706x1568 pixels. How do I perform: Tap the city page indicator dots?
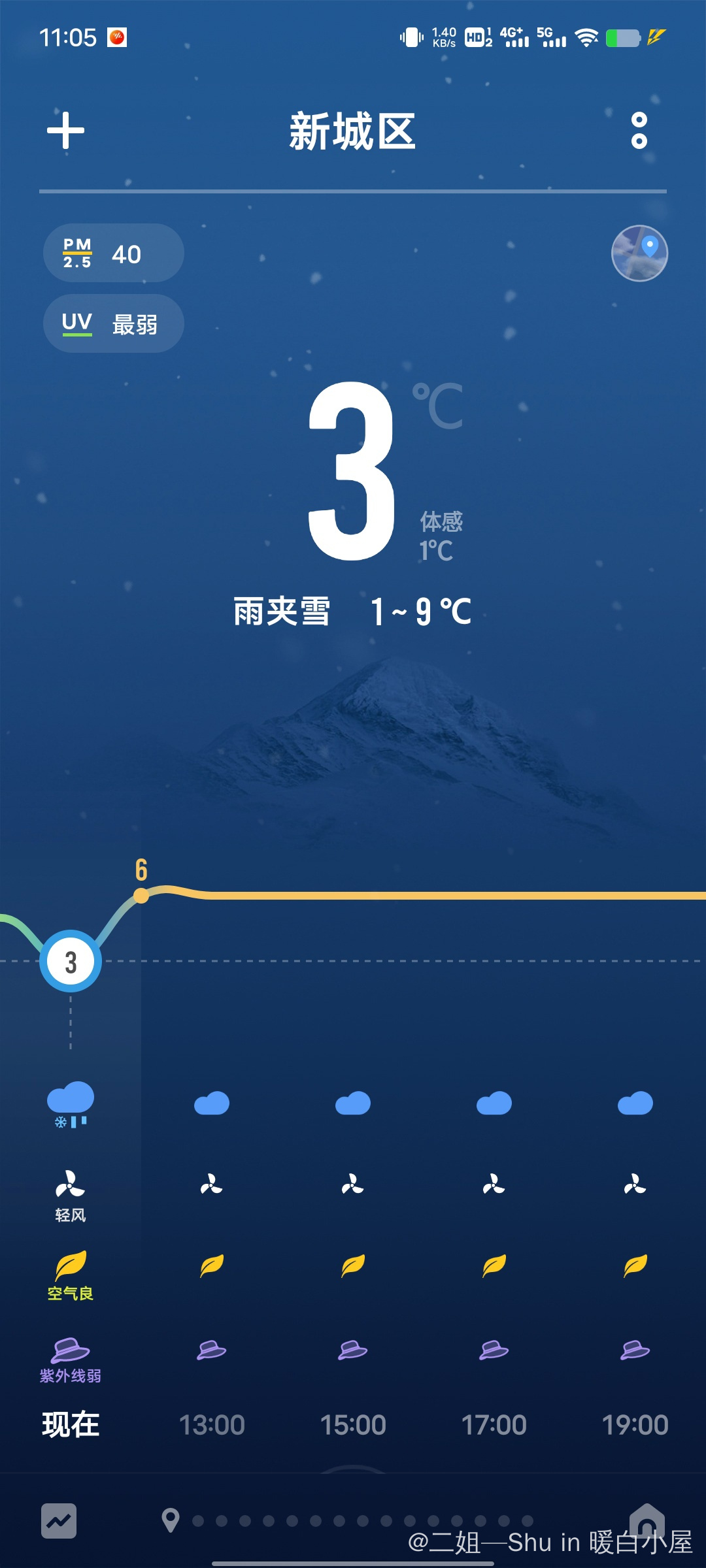coord(363,1521)
